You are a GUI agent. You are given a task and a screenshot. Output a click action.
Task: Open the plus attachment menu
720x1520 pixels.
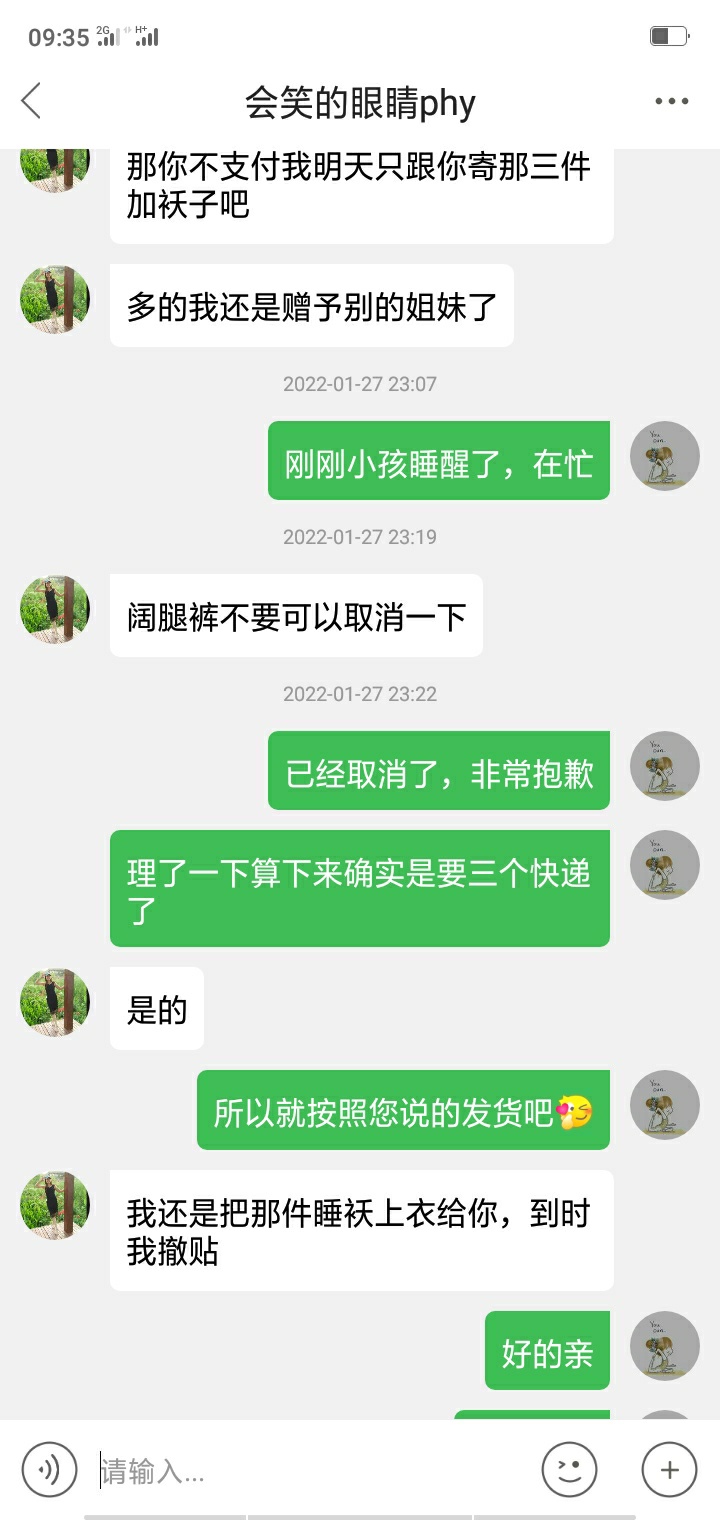[x=669, y=1469]
